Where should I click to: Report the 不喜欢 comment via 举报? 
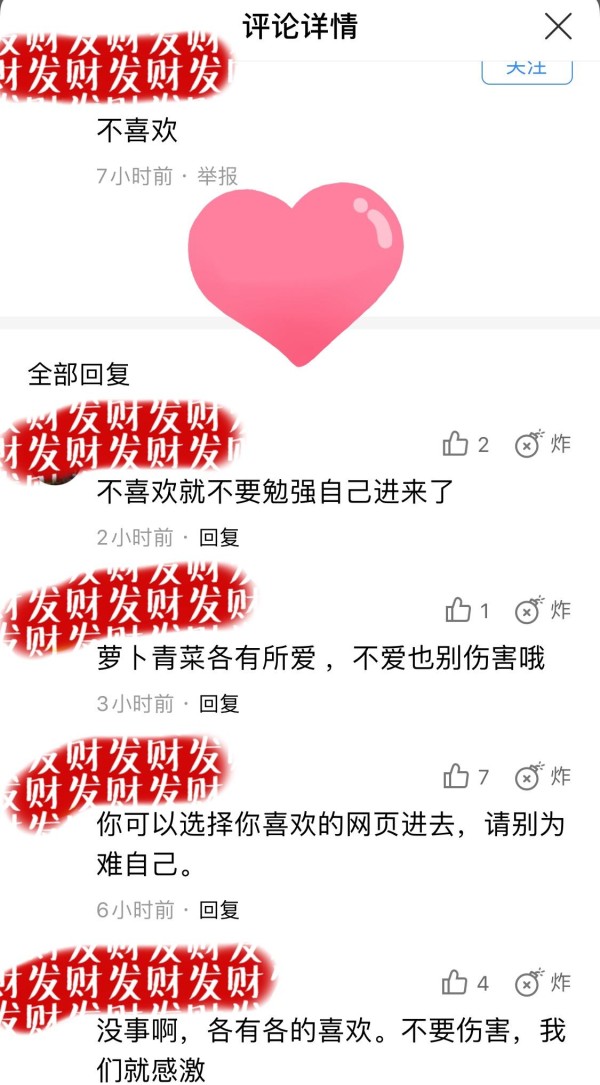coord(217,177)
